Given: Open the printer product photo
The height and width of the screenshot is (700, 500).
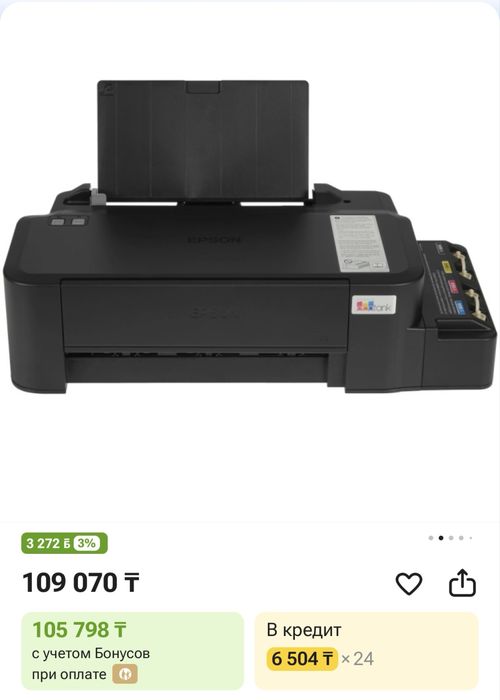Looking at the screenshot, I should tap(250, 237).
